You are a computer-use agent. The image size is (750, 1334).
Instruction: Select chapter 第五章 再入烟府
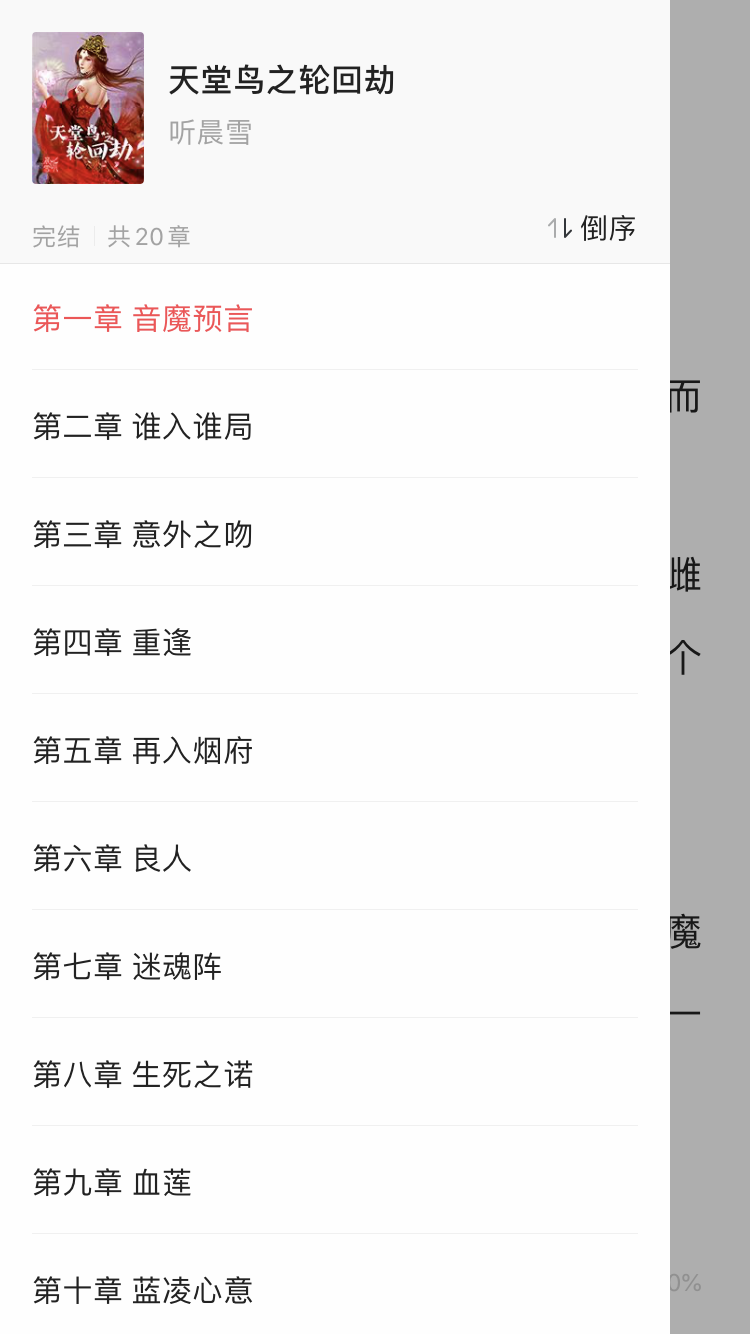coord(143,750)
